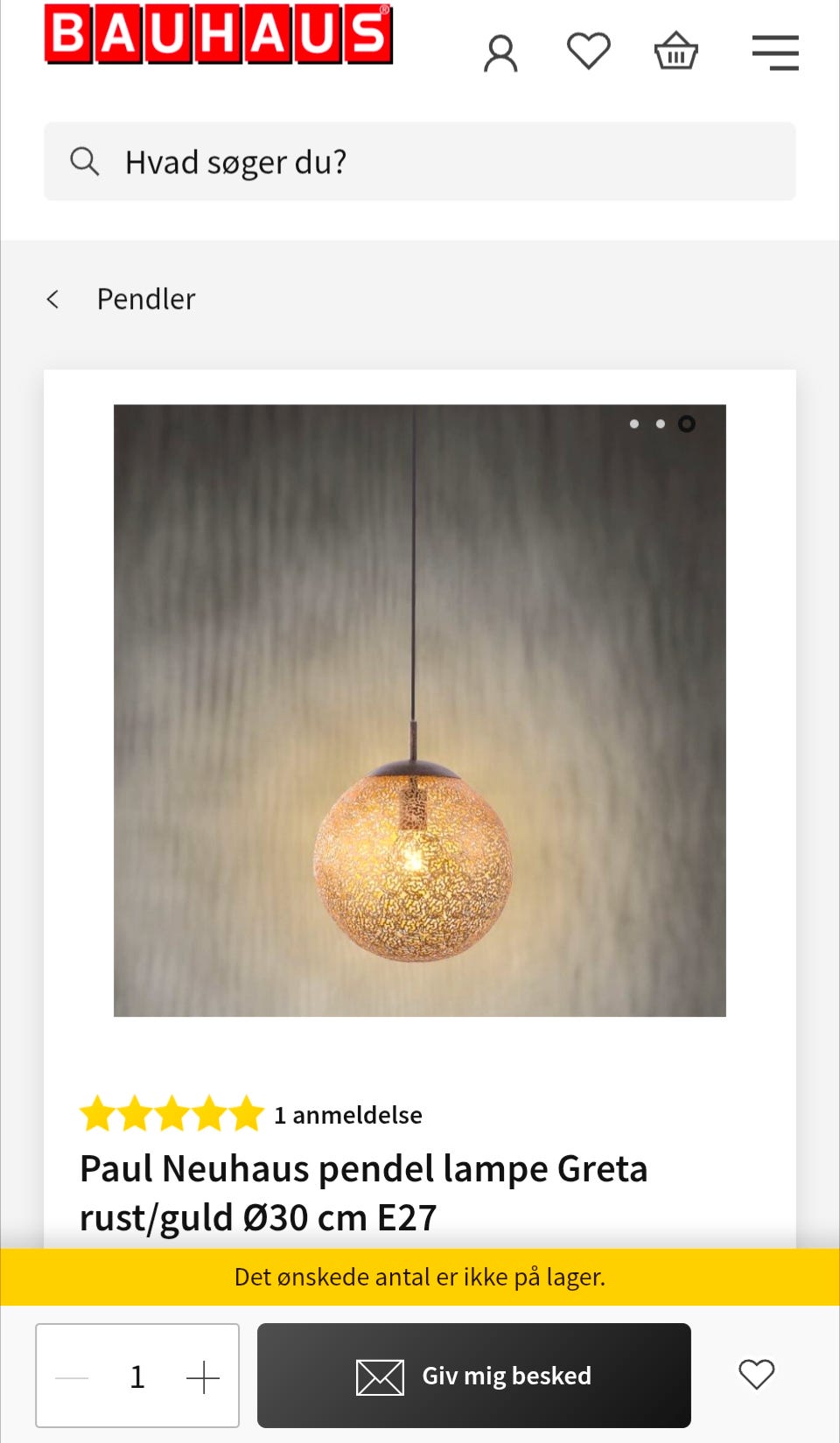Open the 1 anmeldelse review link

point(347,1115)
